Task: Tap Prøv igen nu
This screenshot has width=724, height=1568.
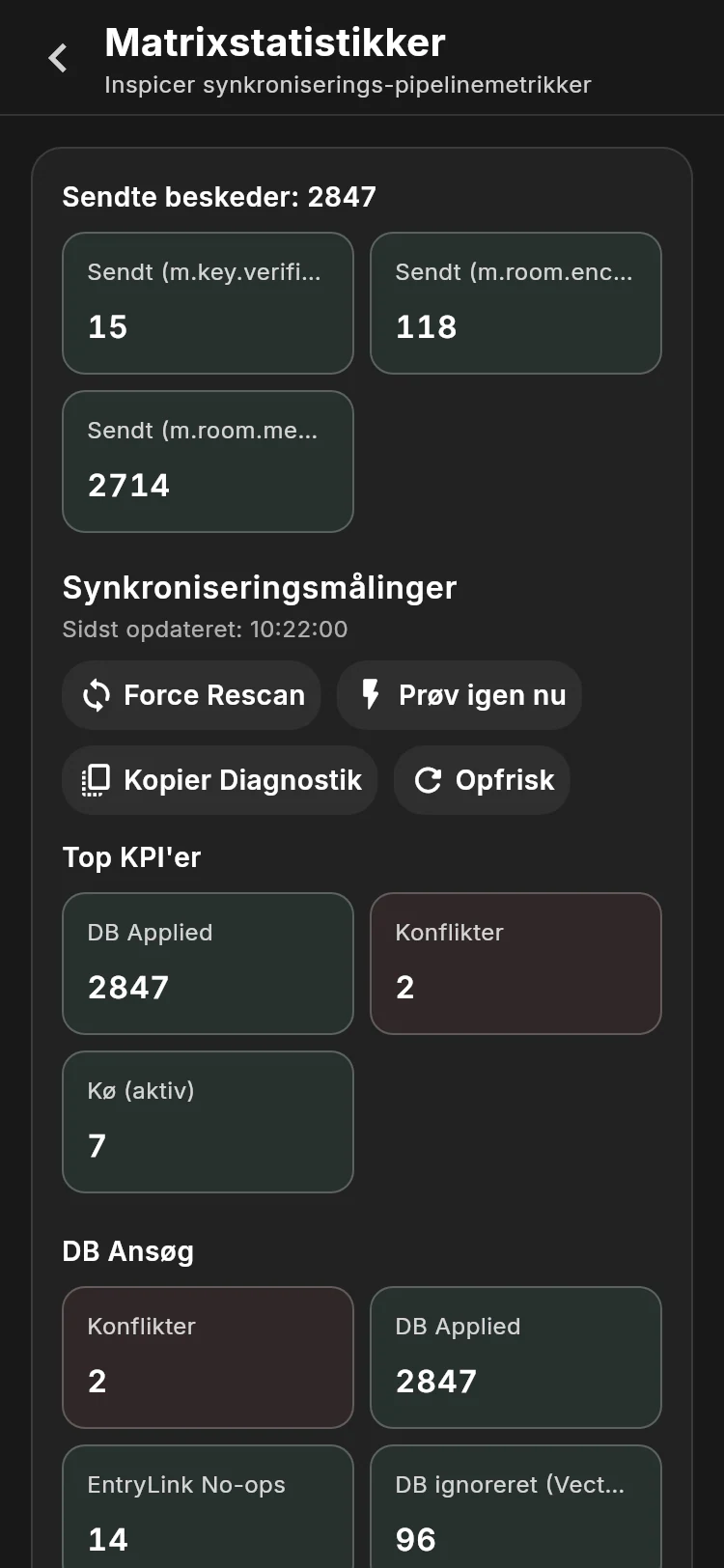Action: pos(459,695)
